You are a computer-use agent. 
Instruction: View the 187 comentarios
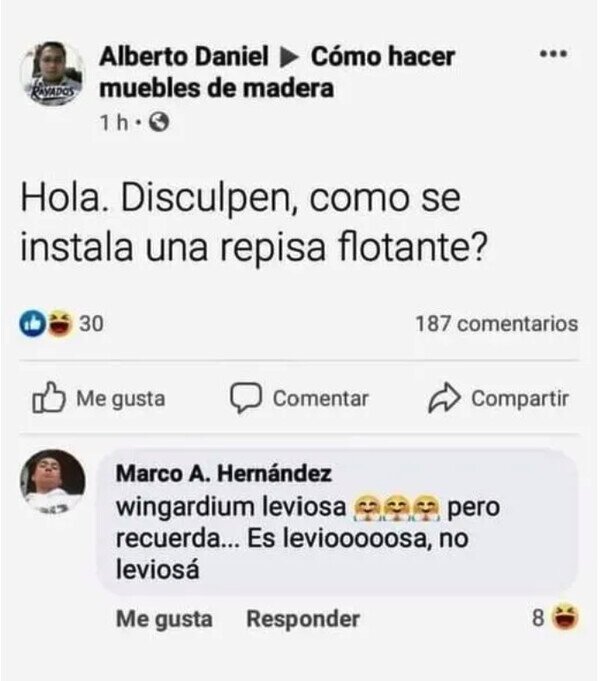click(497, 324)
